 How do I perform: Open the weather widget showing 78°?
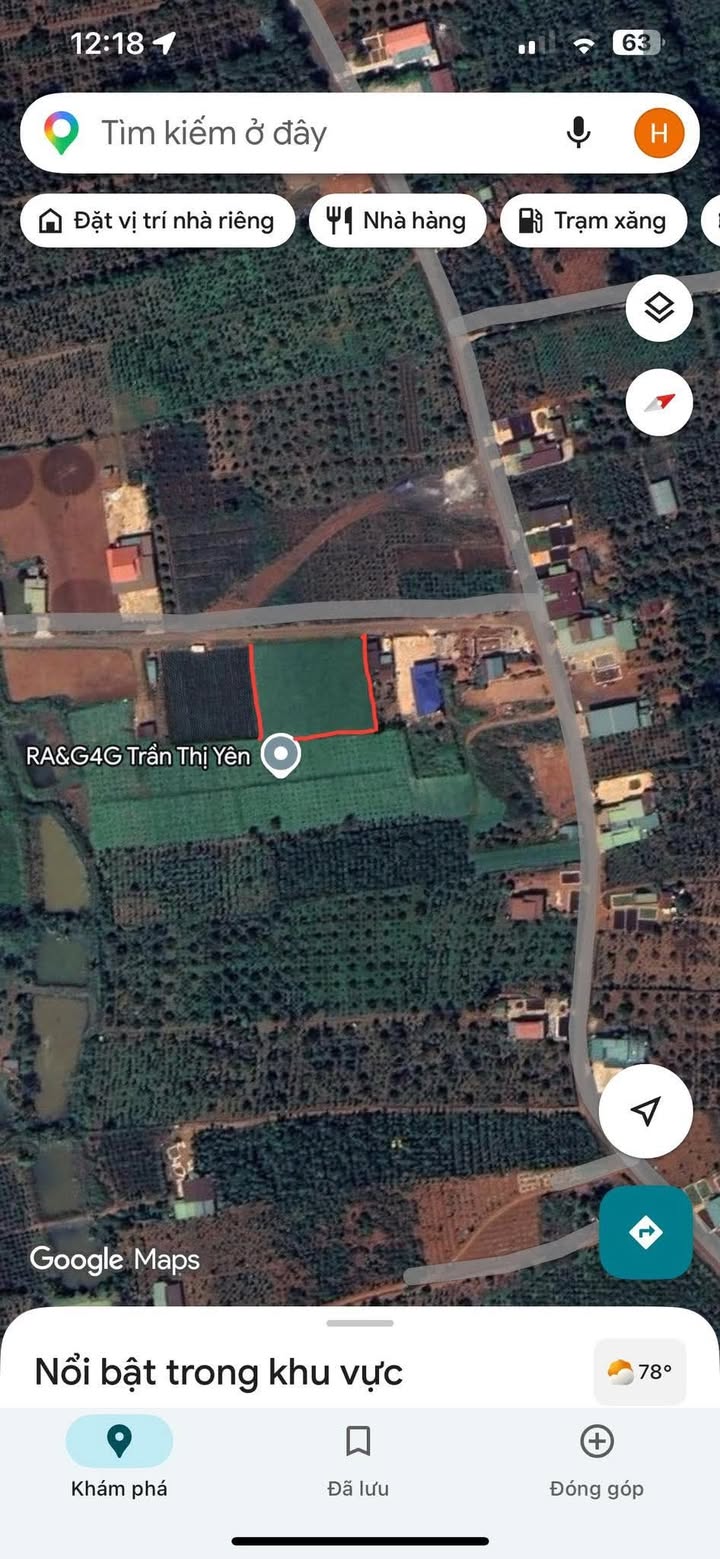pos(640,1372)
